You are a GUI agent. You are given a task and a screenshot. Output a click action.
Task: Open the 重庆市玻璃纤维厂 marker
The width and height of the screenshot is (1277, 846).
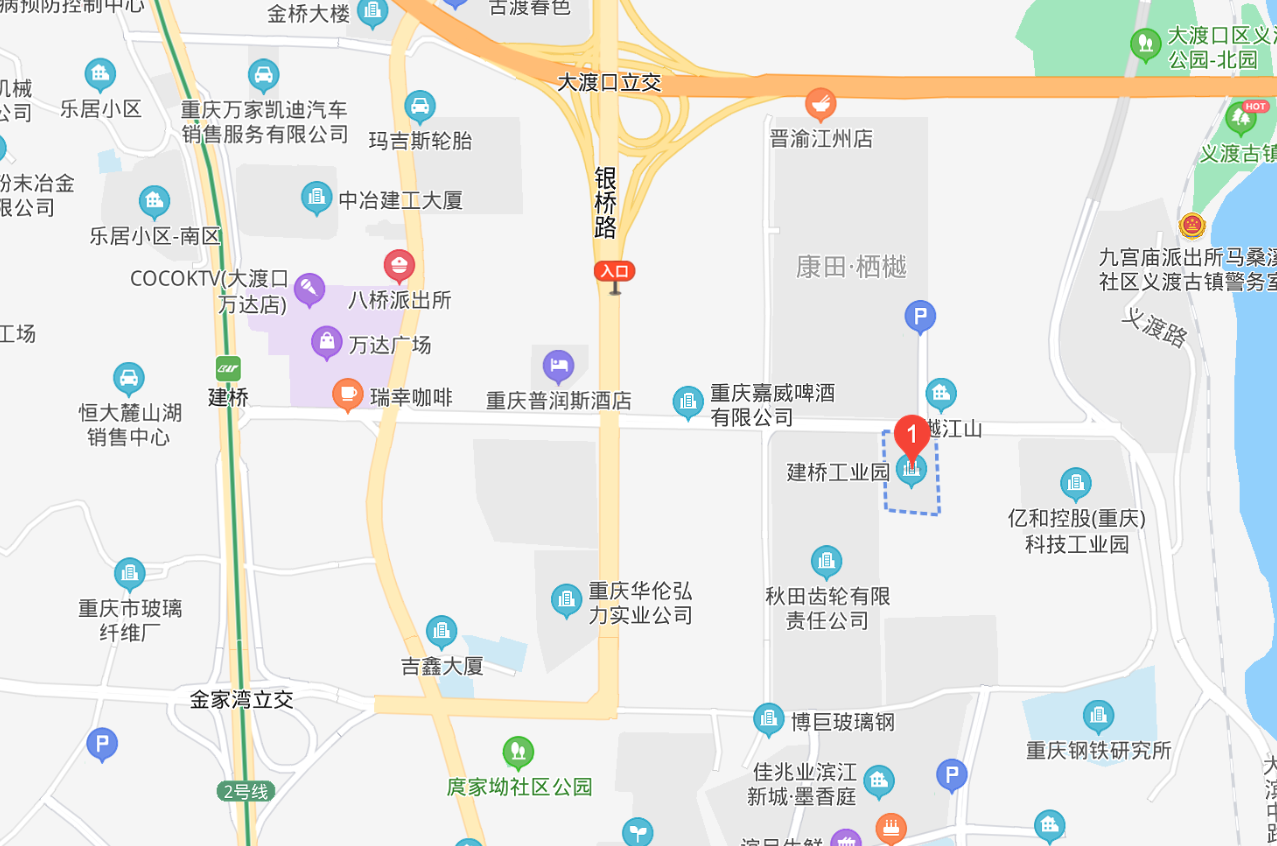tap(129, 574)
